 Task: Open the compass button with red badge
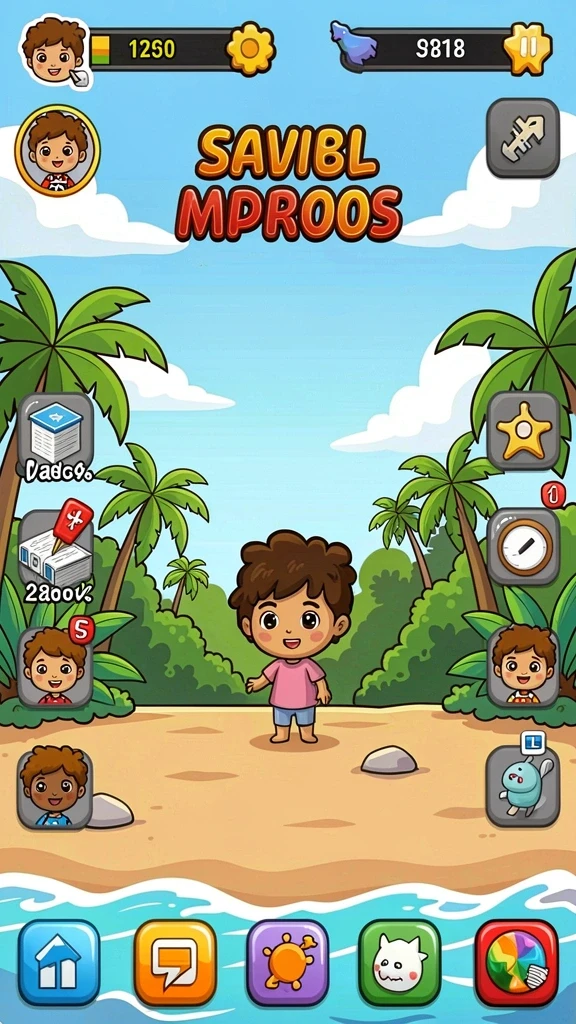[523, 546]
